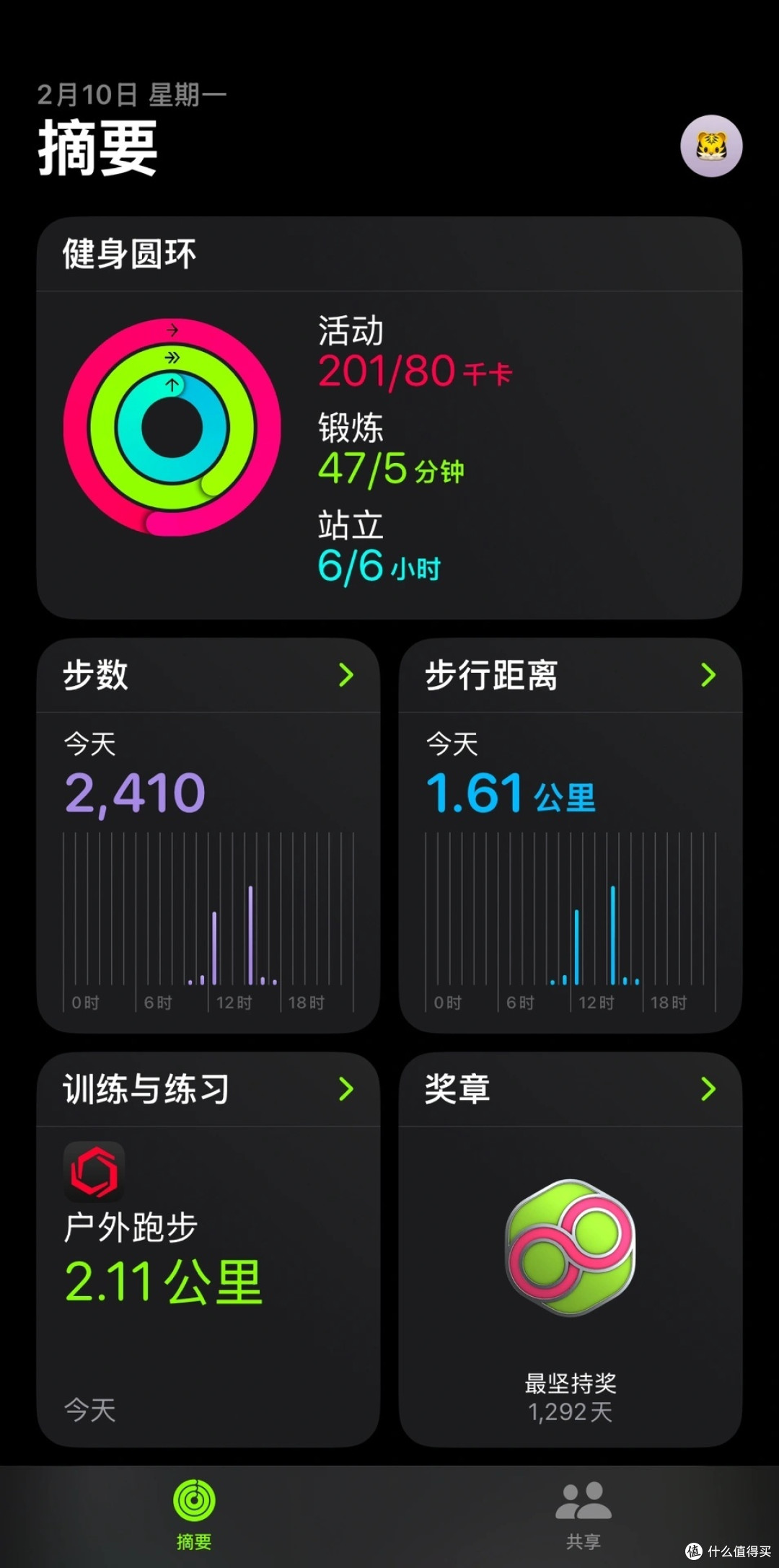779x1568 pixels.
Task: Switch to the 共享 tab
Action: click(x=586, y=1522)
